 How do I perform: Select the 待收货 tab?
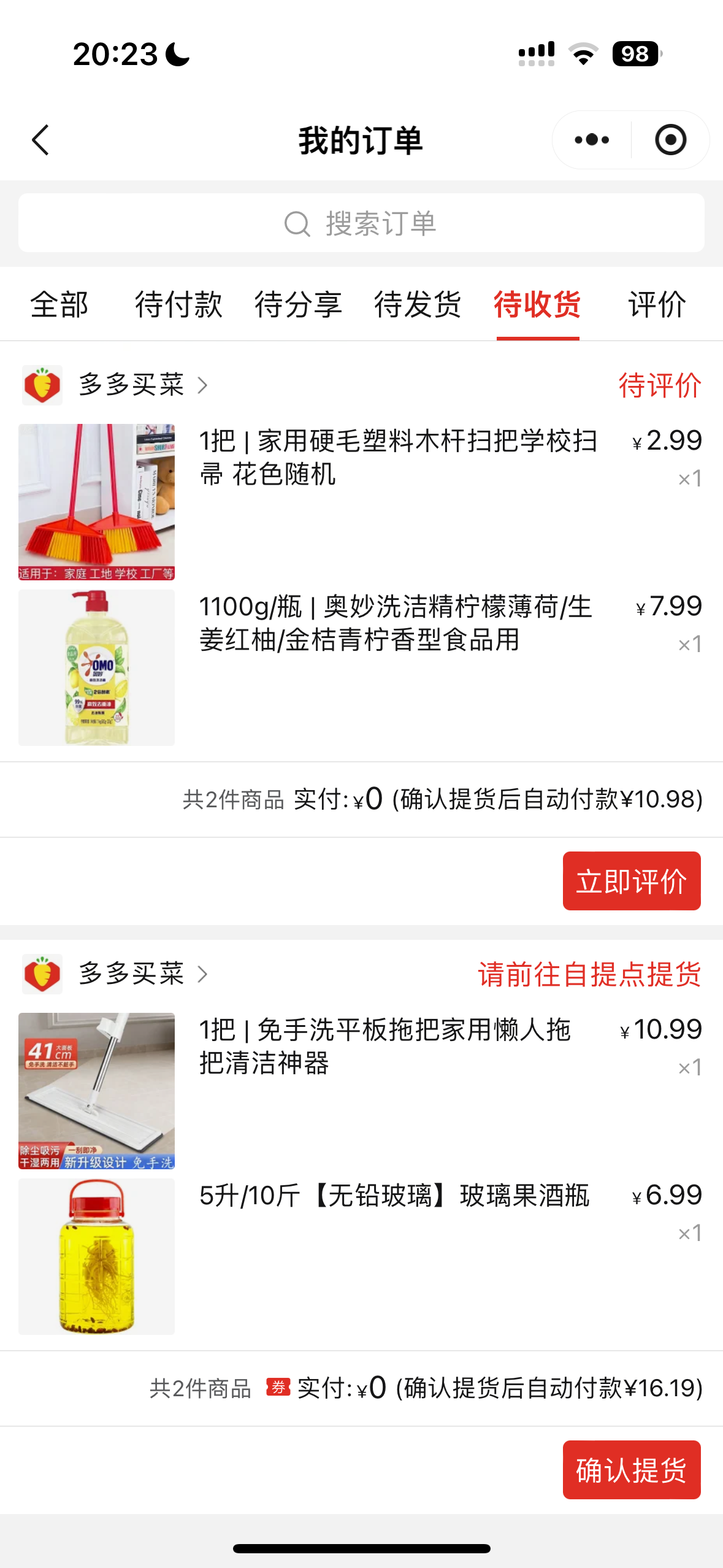(x=537, y=305)
